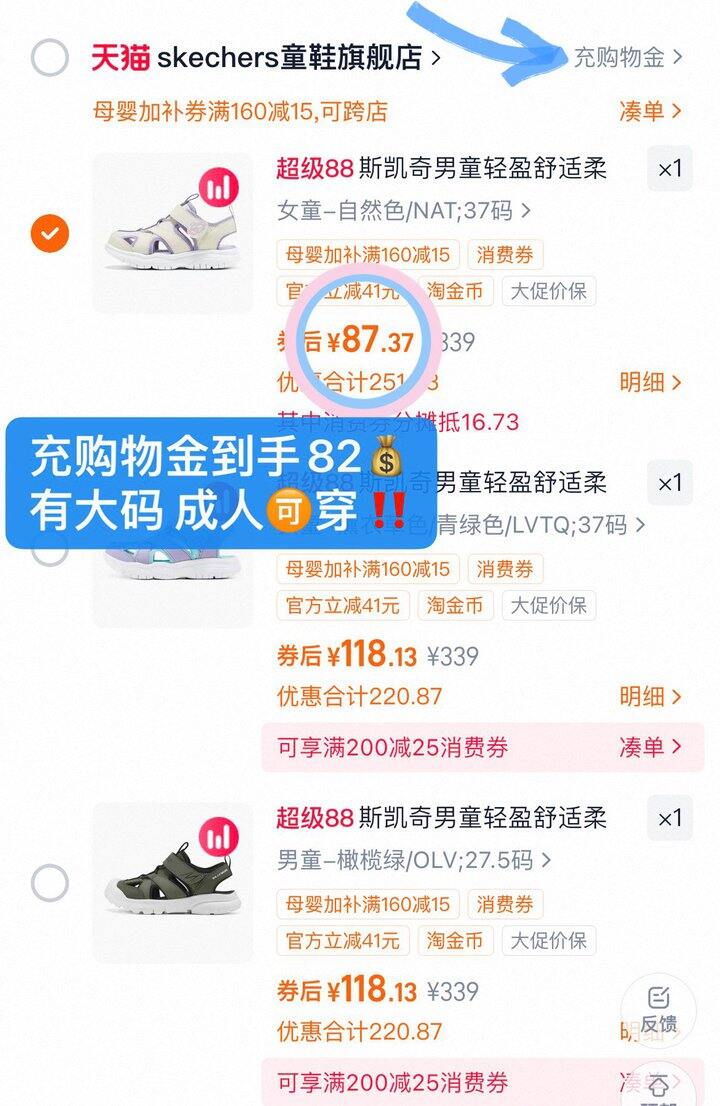Click the 天猫 (Tmall) logo icon
Image resolution: width=720 pixels, height=1106 pixels.
coord(113,55)
